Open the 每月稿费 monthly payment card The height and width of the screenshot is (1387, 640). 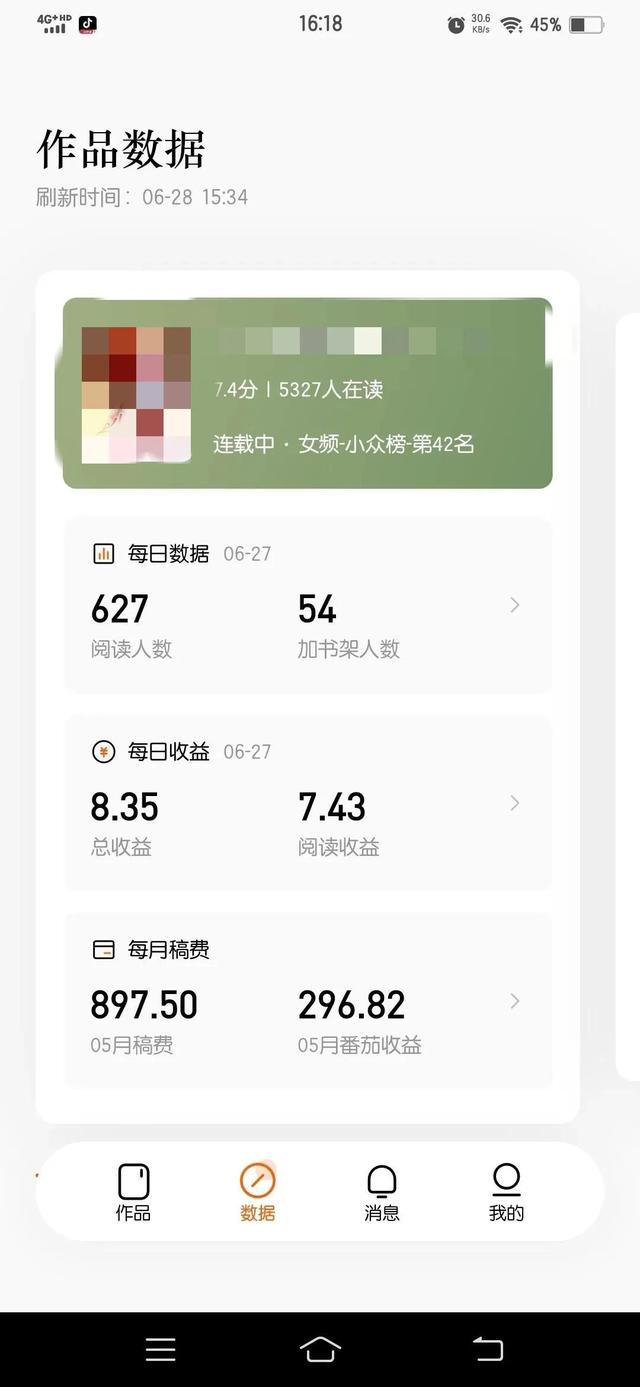pos(308,1001)
